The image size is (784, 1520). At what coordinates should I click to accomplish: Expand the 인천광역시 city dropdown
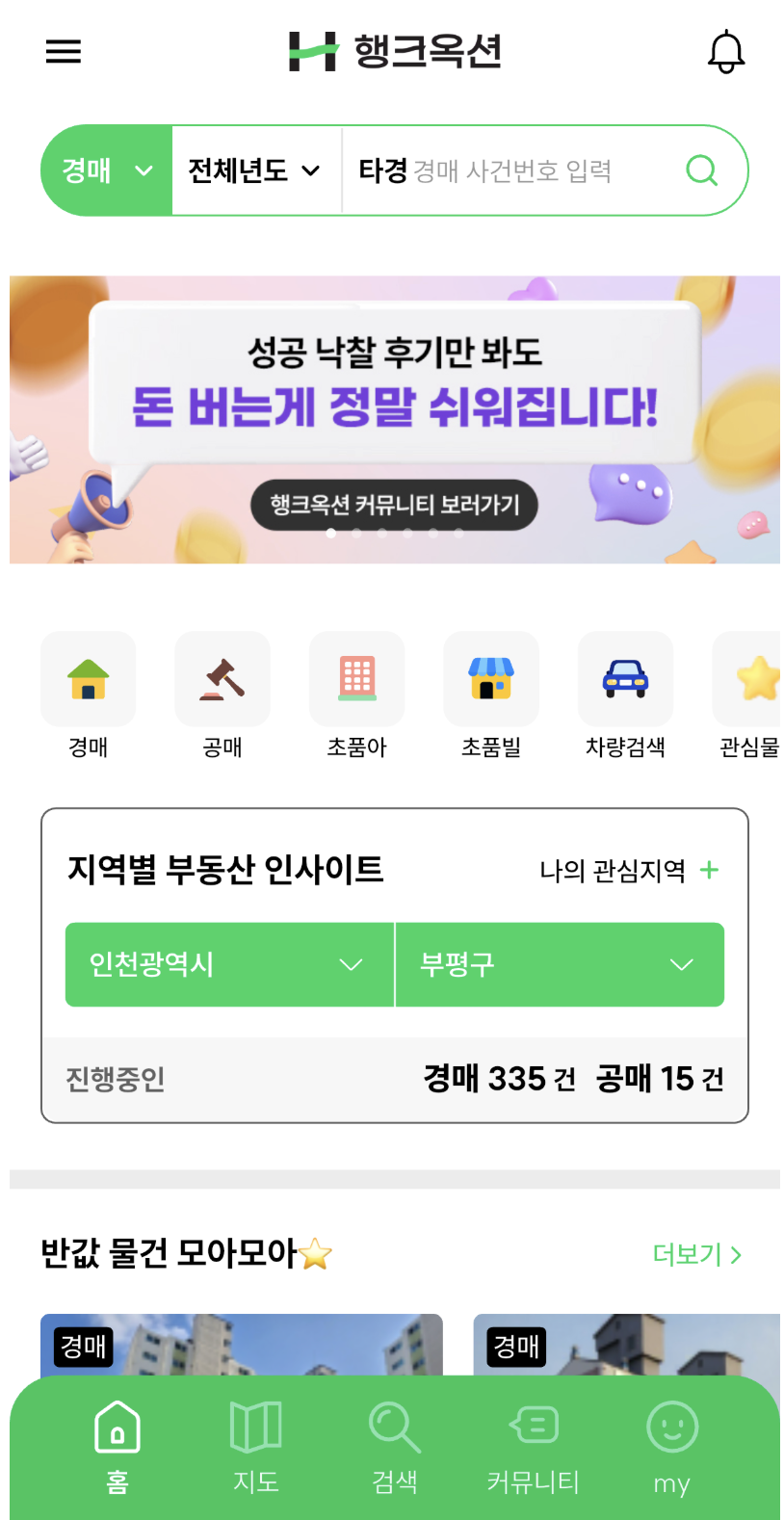(229, 964)
